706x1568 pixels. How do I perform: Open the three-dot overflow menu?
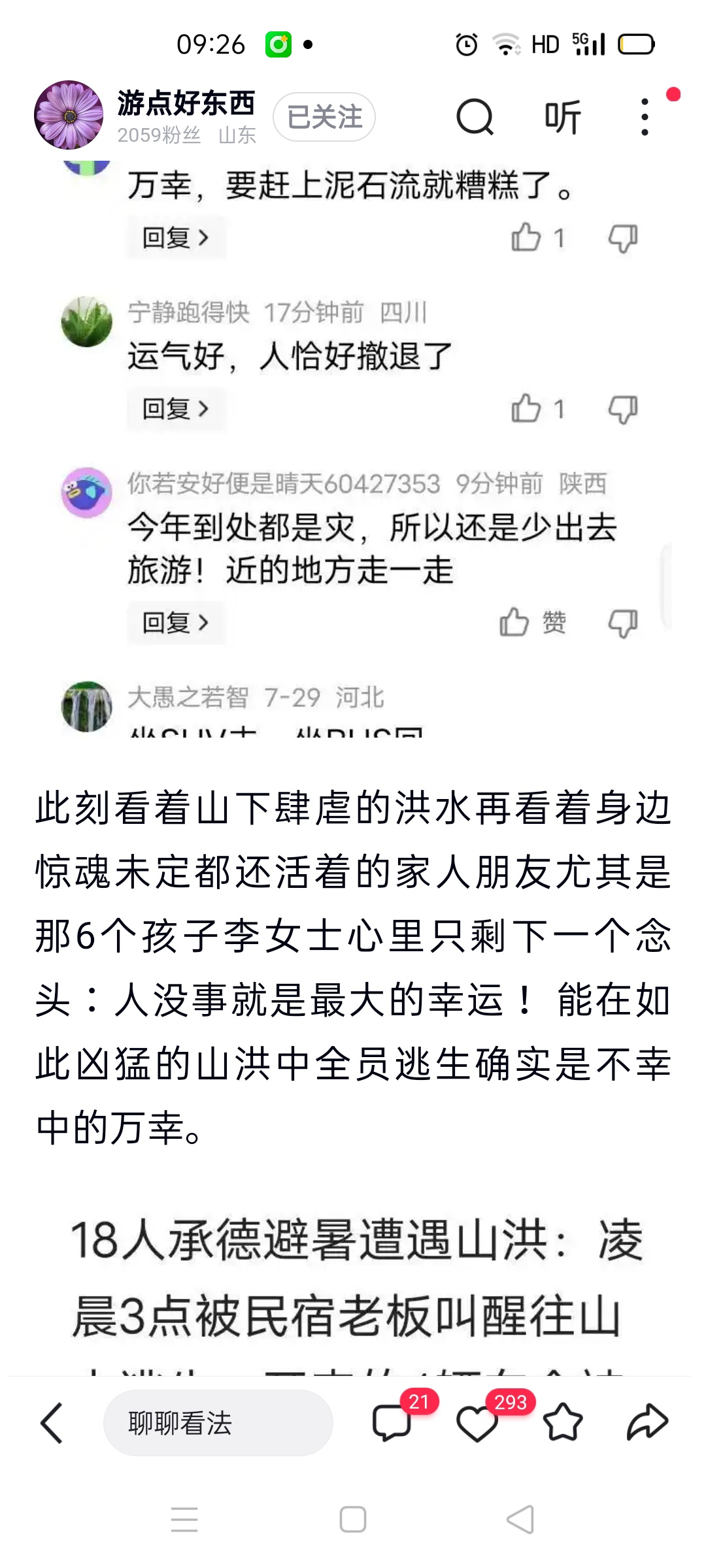pyautogui.click(x=645, y=117)
